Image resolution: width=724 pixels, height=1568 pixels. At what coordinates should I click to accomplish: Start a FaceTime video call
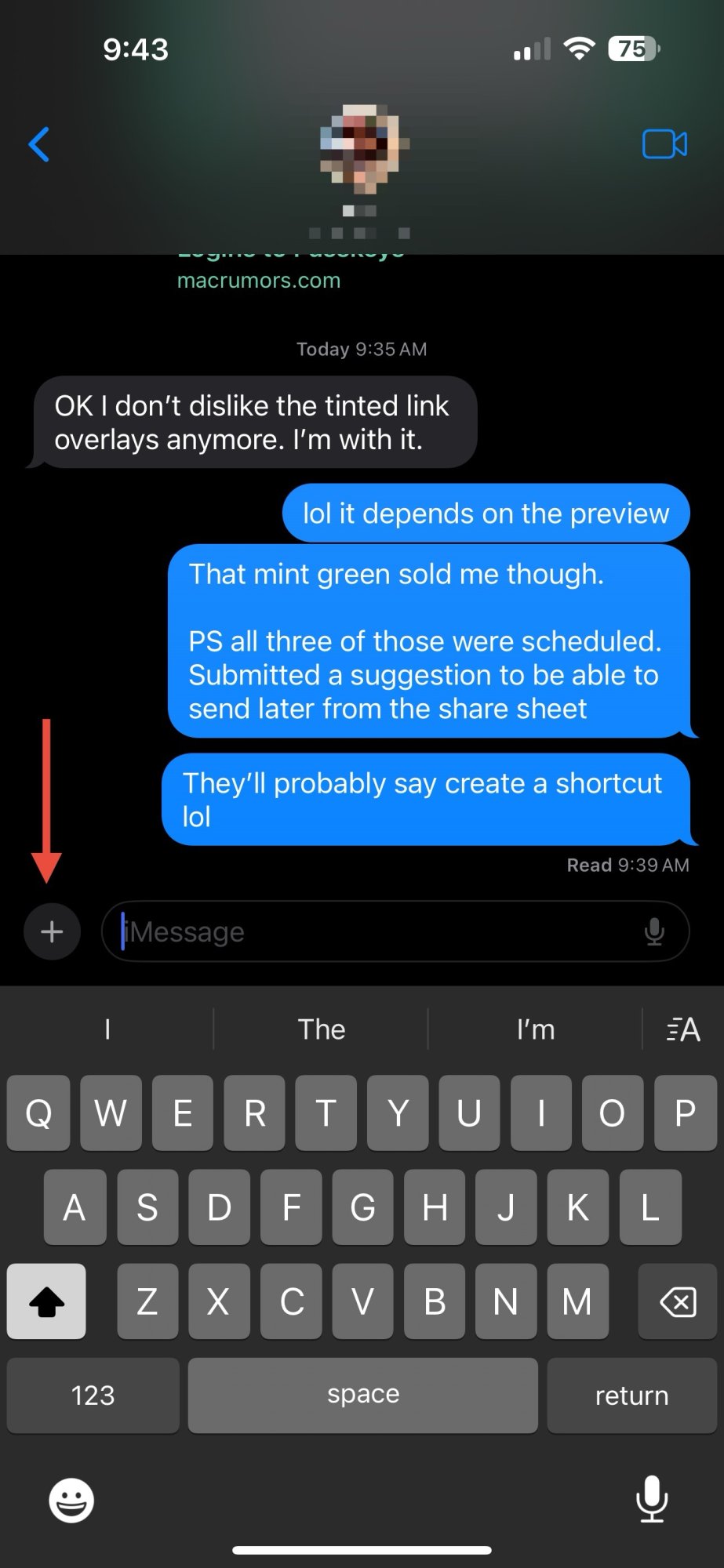664,144
